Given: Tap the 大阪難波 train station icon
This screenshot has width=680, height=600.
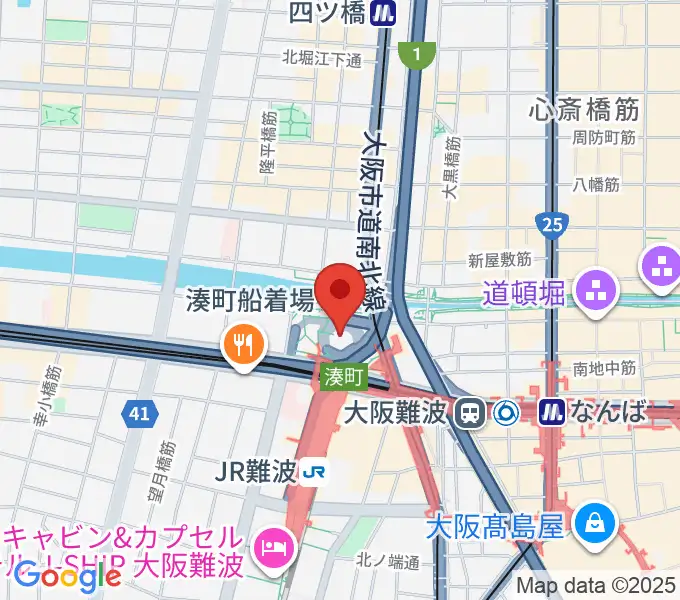Looking at the screenshot, I should coord(467,411).
